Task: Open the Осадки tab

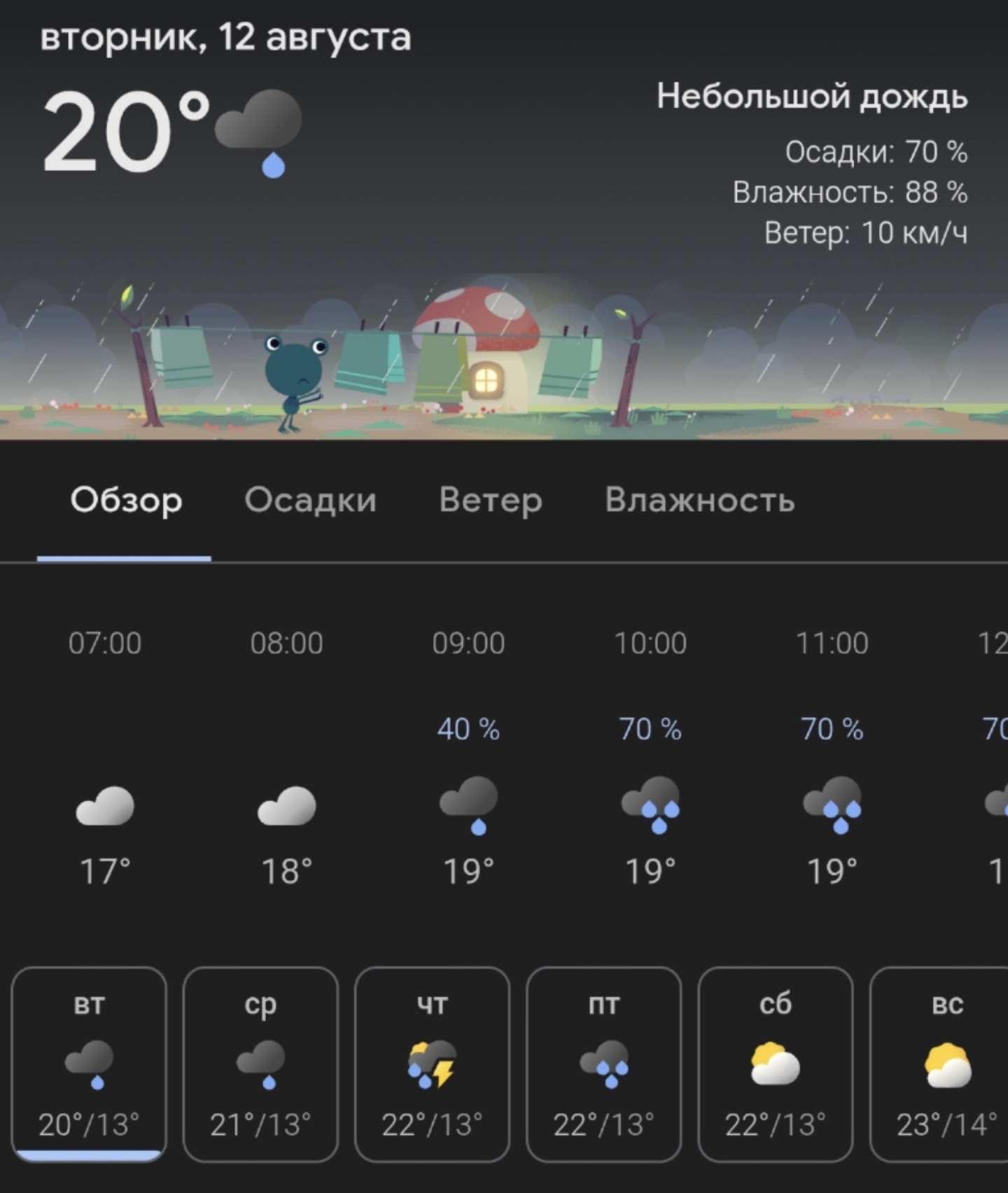Action: 310,501
